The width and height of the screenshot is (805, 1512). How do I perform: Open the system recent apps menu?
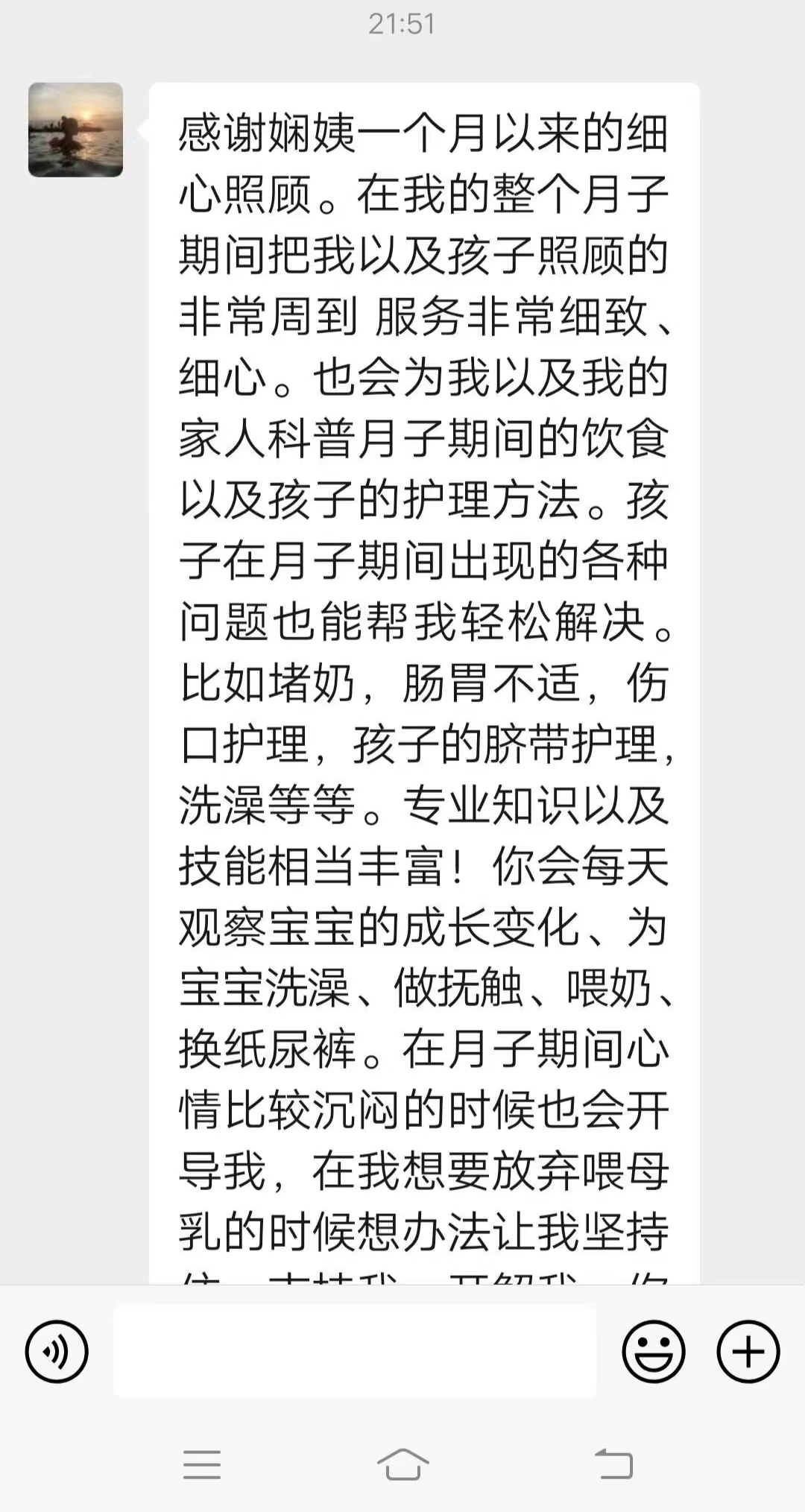pyautogui.click(x=202, y=1464)
